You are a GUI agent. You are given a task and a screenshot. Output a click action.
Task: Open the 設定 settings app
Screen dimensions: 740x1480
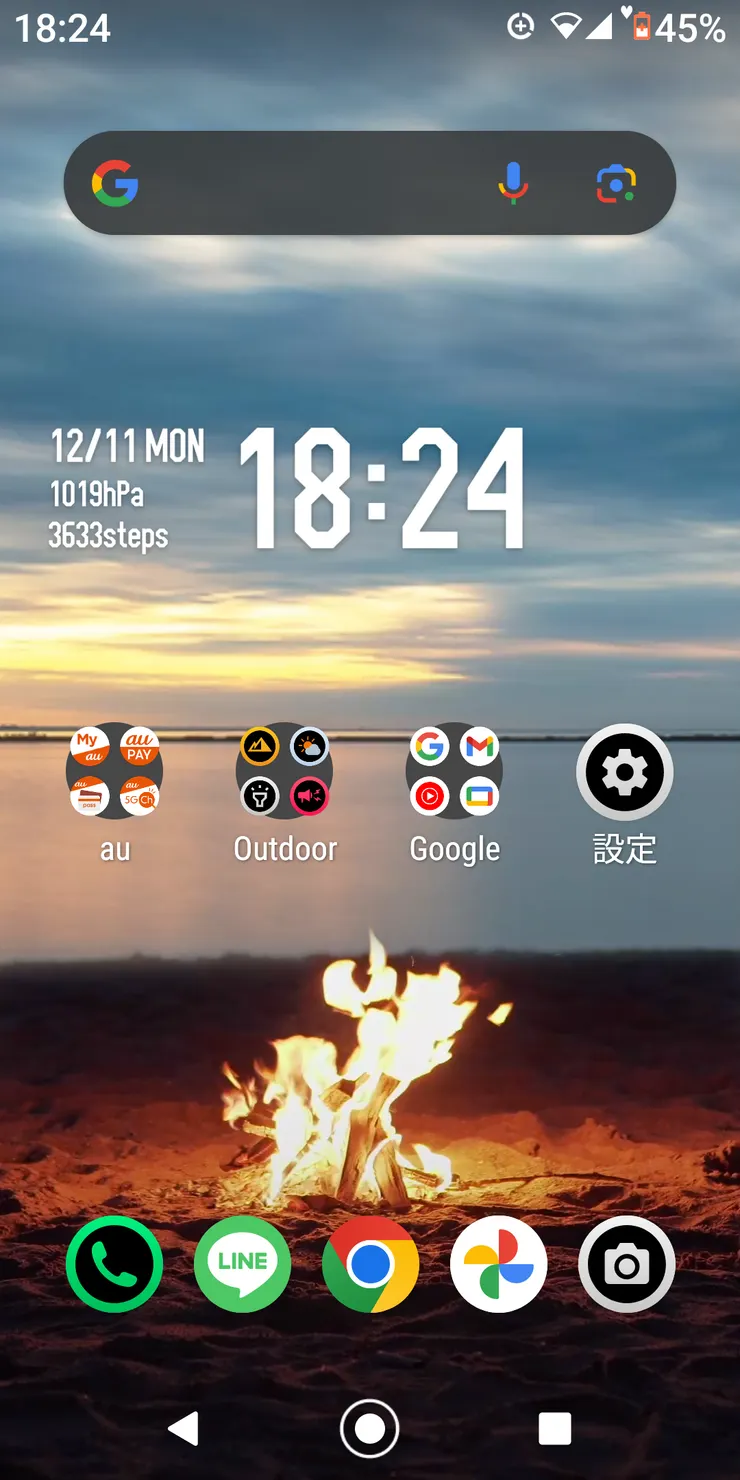pos(624,772)
